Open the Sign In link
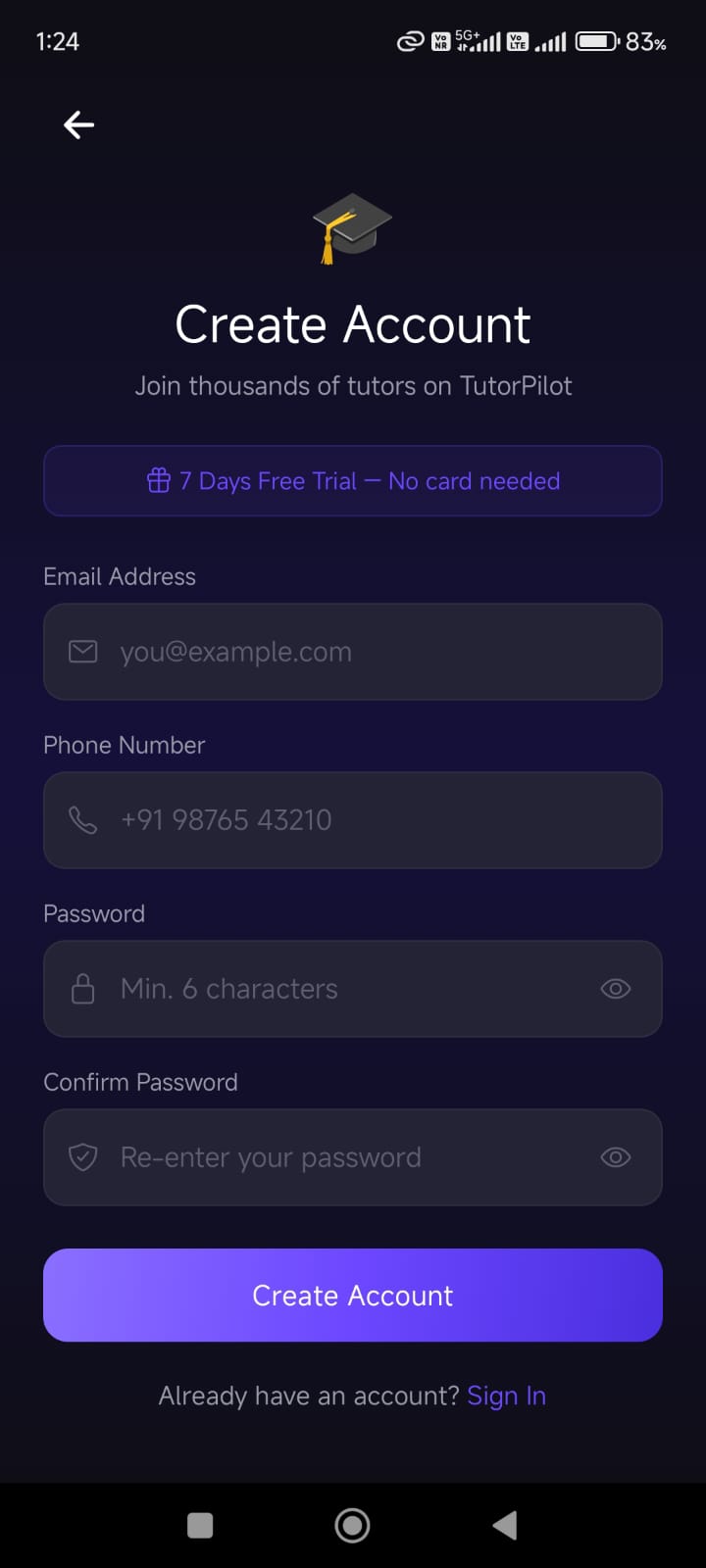The height and width of the screenshot is (1568, 706). pyautogui.click(x=506, y=1396)
